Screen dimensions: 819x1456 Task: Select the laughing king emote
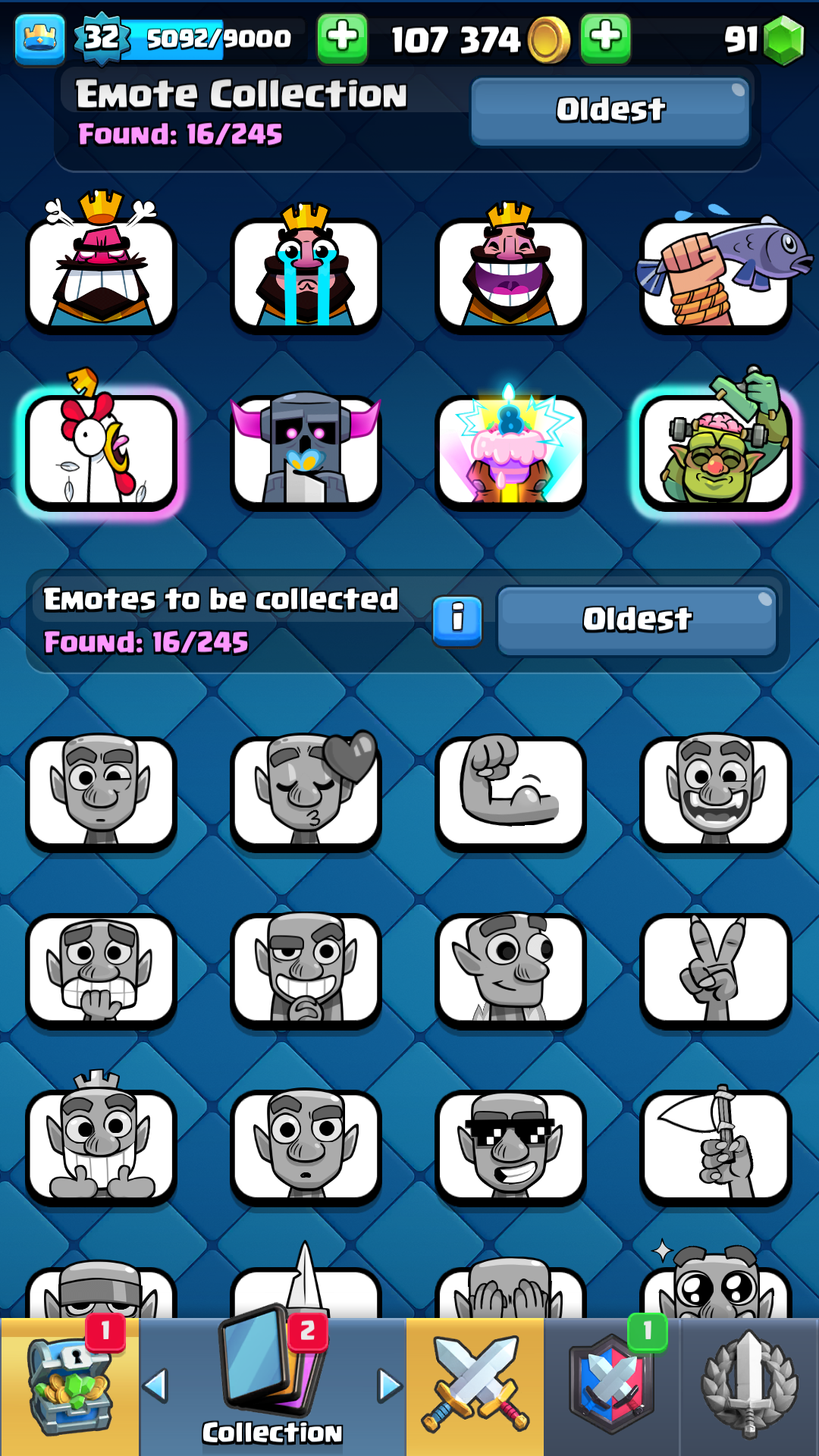tap(510, 268)
